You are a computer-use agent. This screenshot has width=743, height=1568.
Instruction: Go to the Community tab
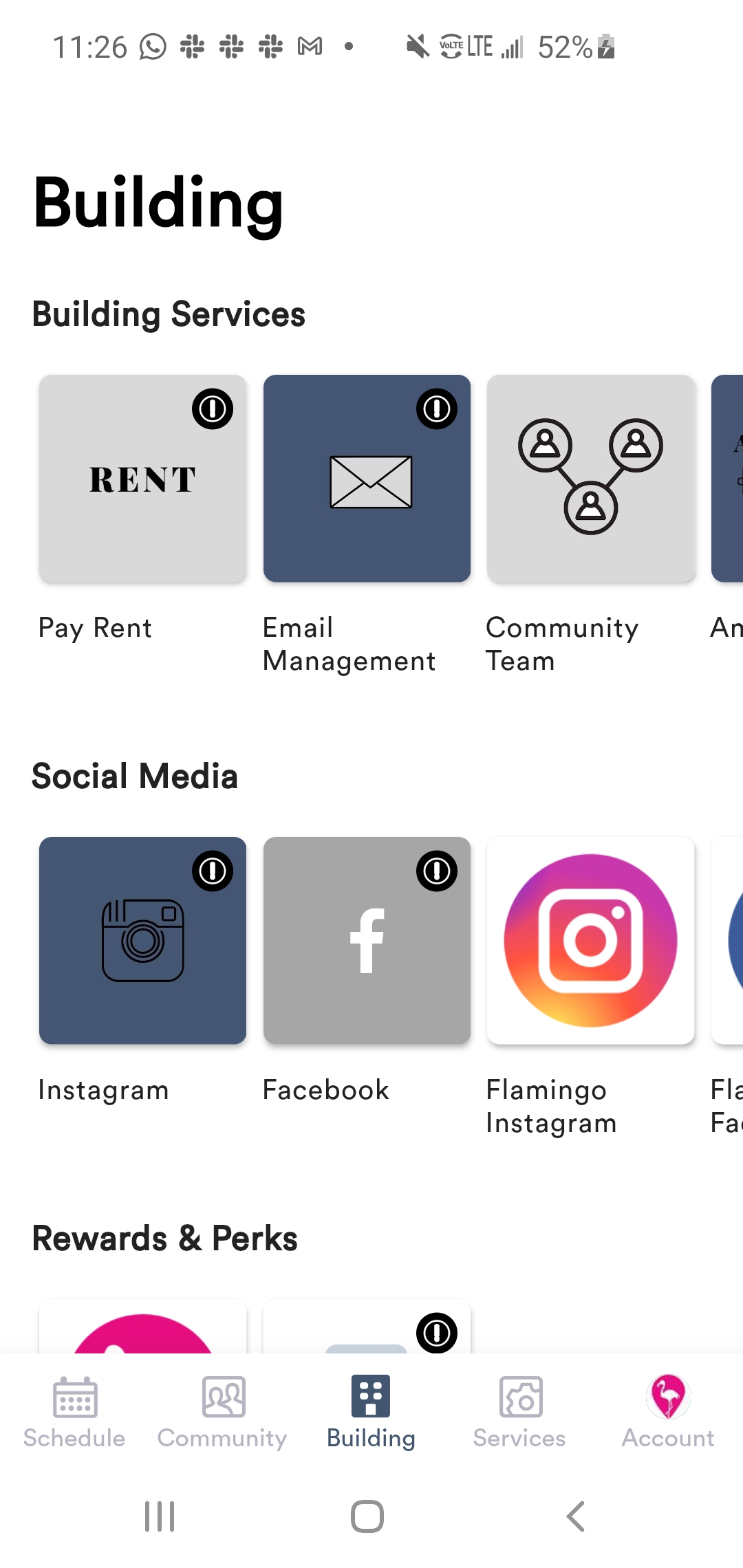click(x=222, y=1411)
